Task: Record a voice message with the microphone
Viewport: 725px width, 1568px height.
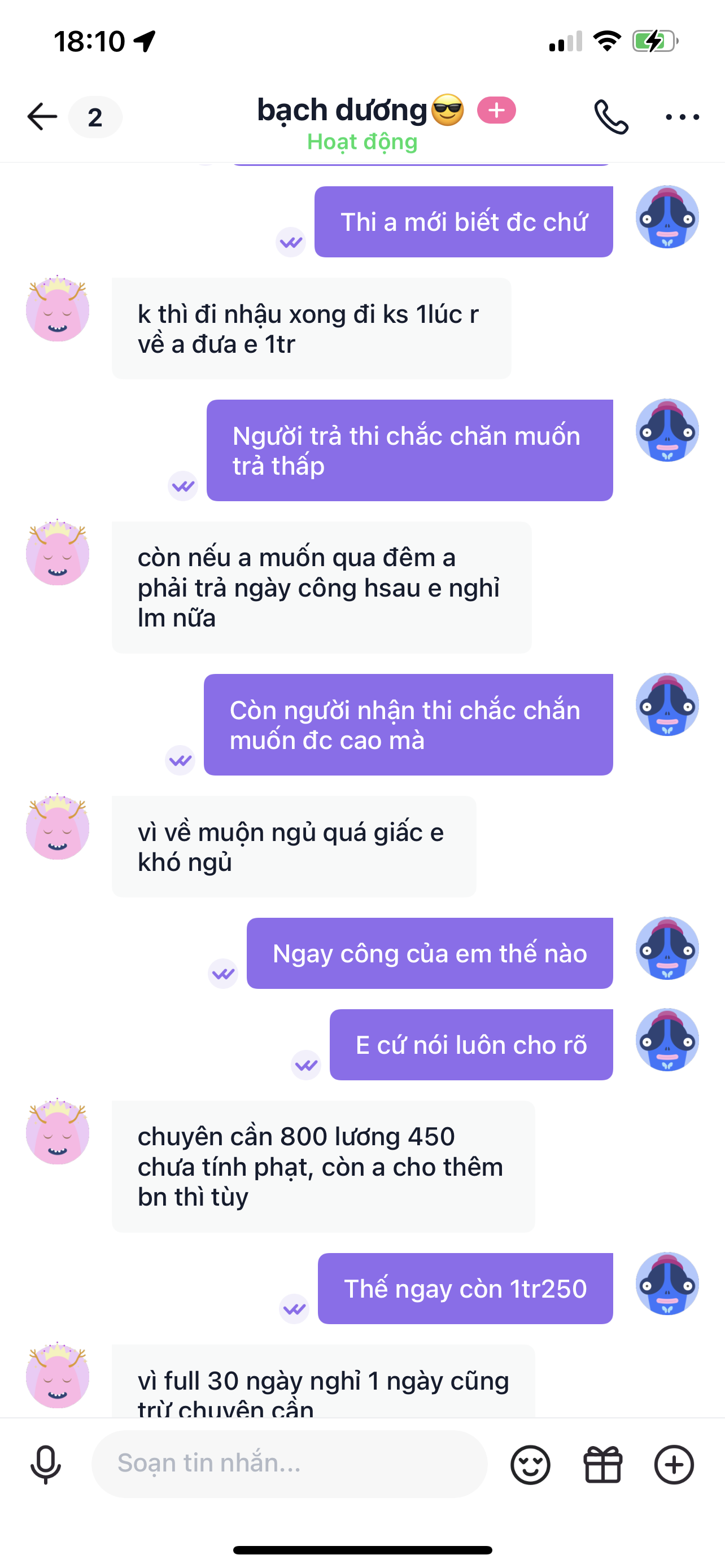Action: pos(46,1465)
